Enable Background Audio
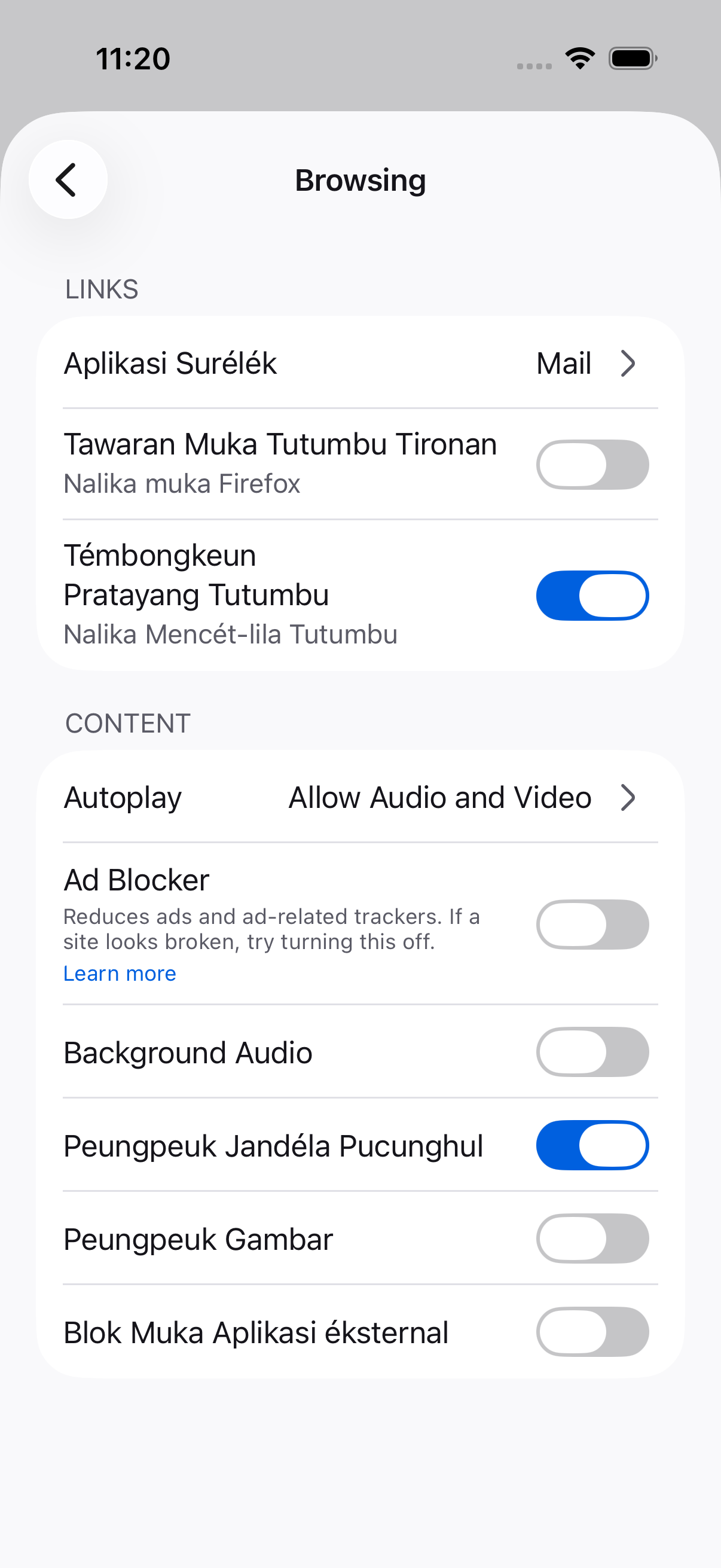The image size is (721, 1568). (592, 1052)
